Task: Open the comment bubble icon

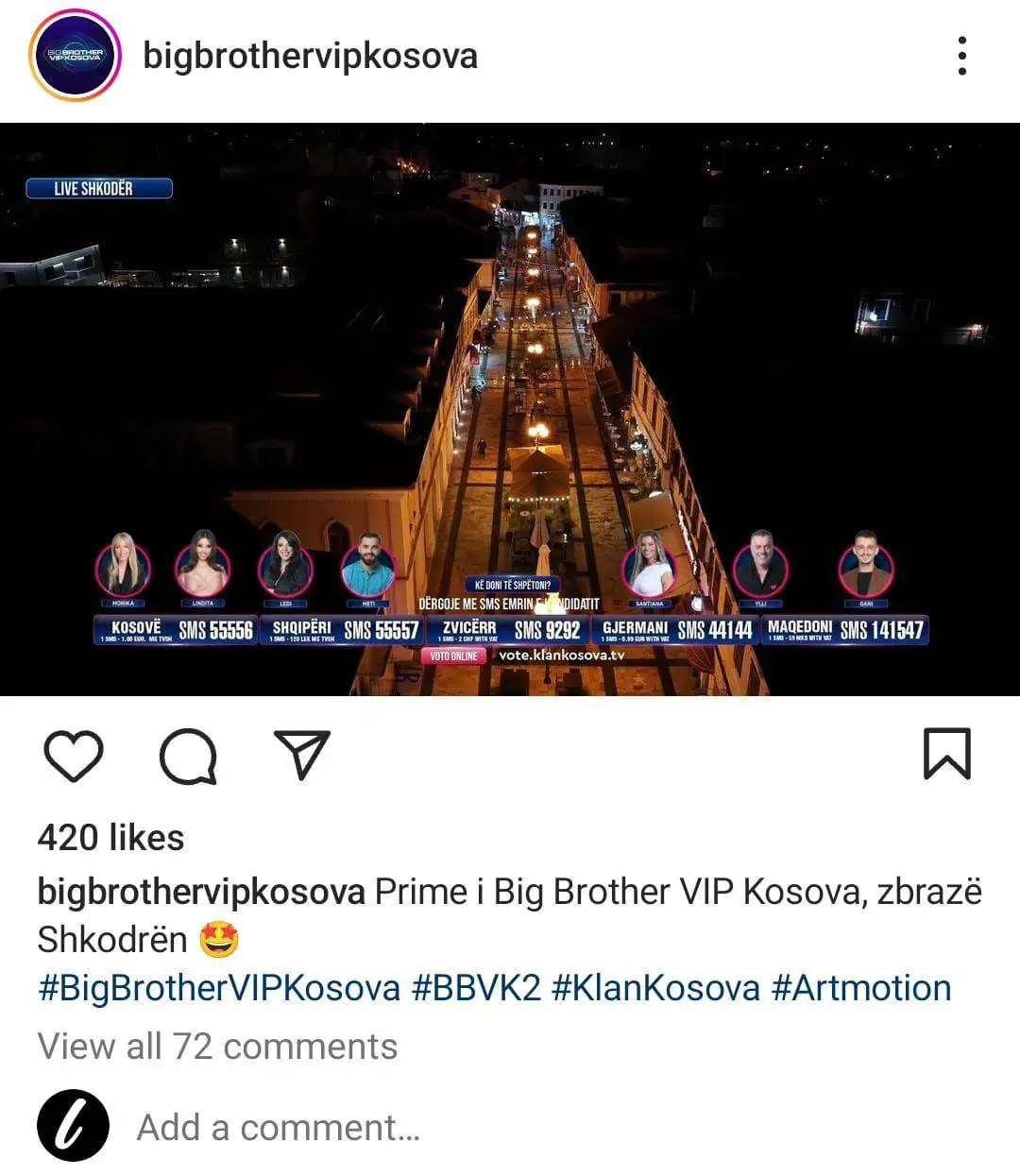Action: [188, 756]
